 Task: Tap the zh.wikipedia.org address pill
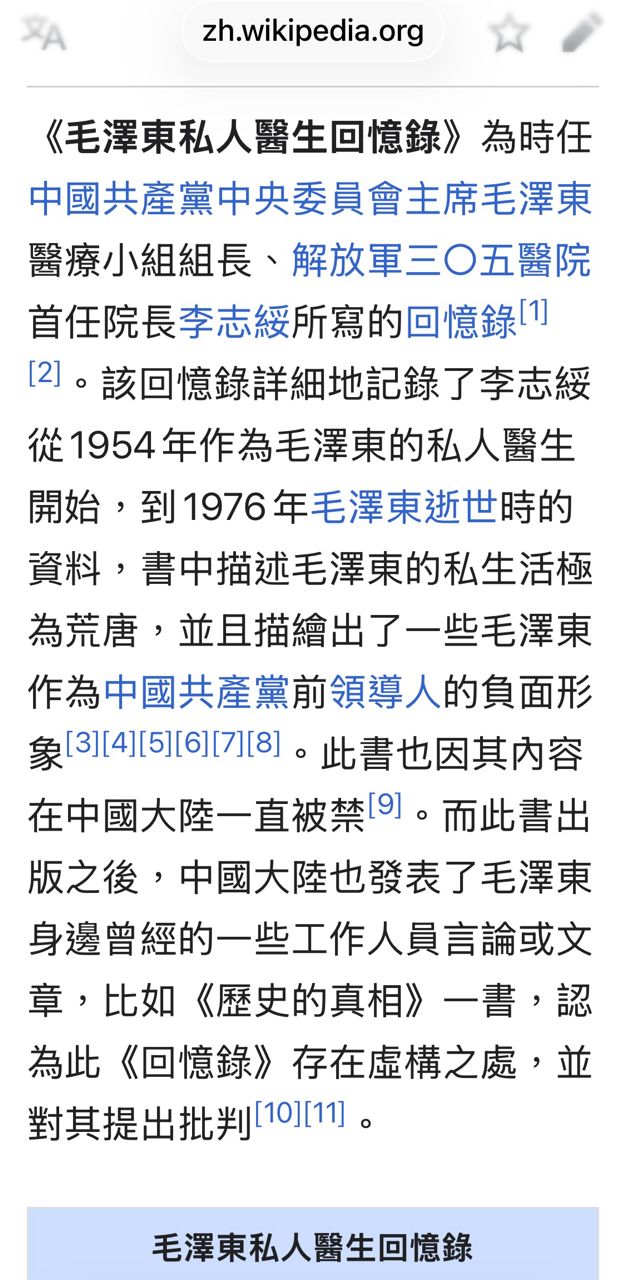tap(313, 32)
